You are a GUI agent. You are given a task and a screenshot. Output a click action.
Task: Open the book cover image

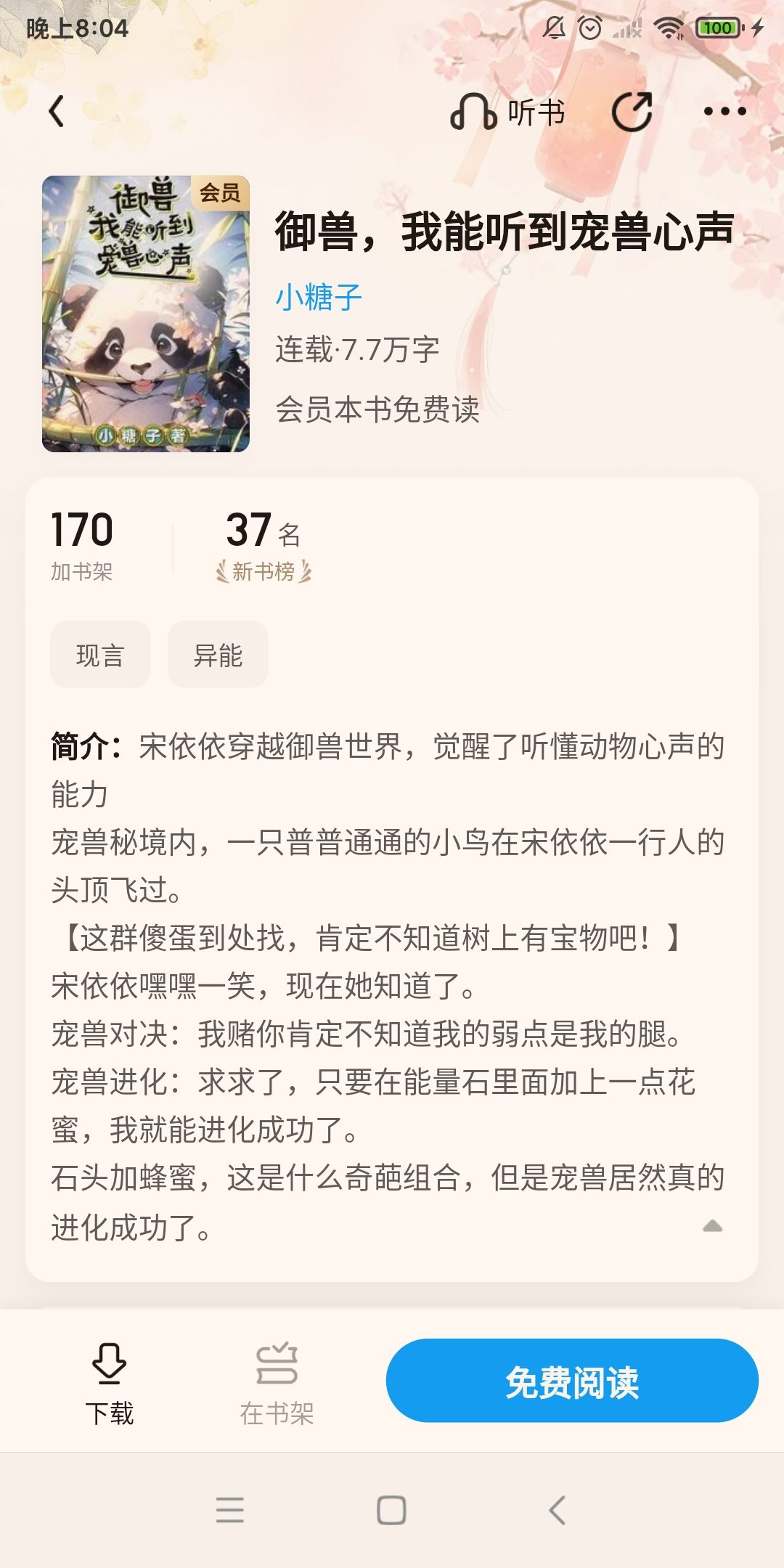tap(146, 314)
